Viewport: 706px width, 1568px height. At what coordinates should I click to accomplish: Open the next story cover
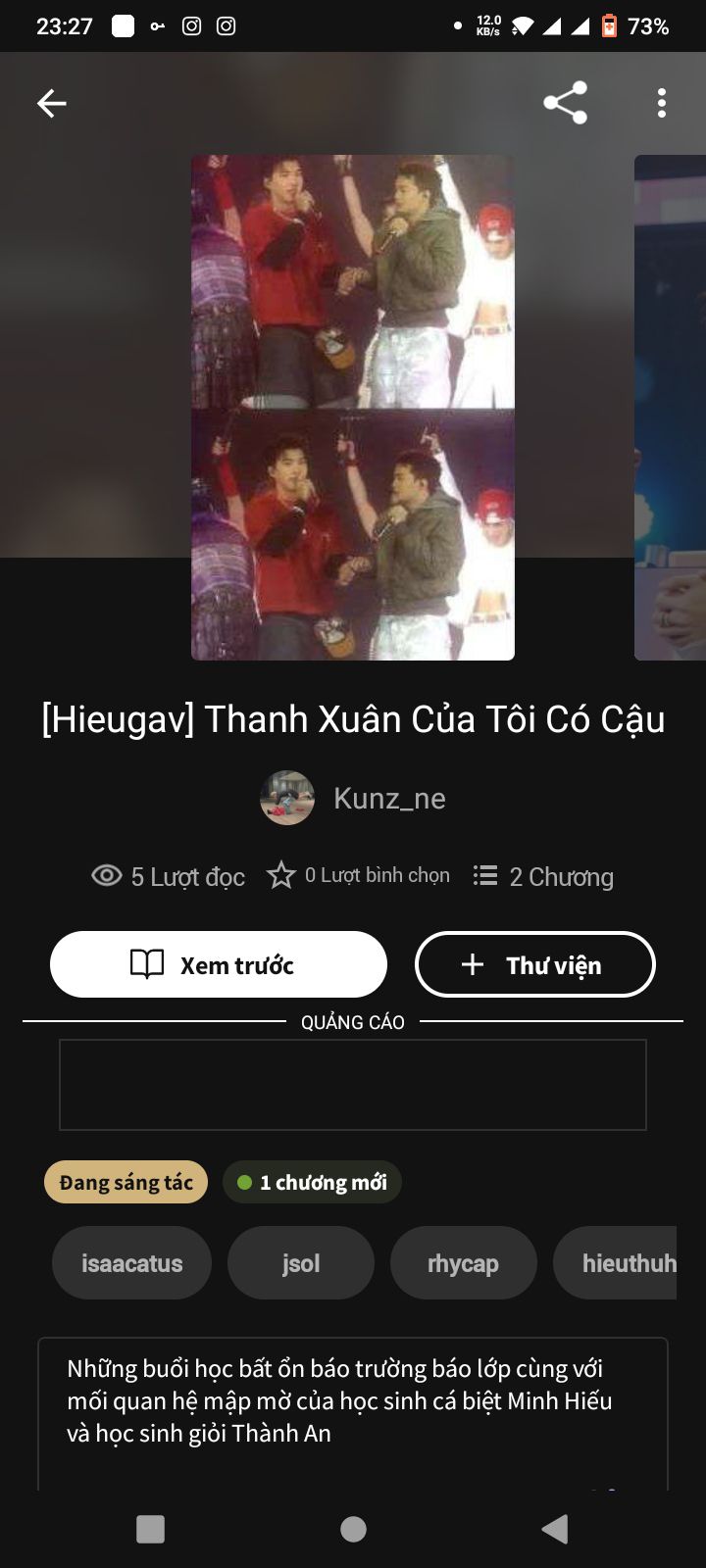[673, 407]
